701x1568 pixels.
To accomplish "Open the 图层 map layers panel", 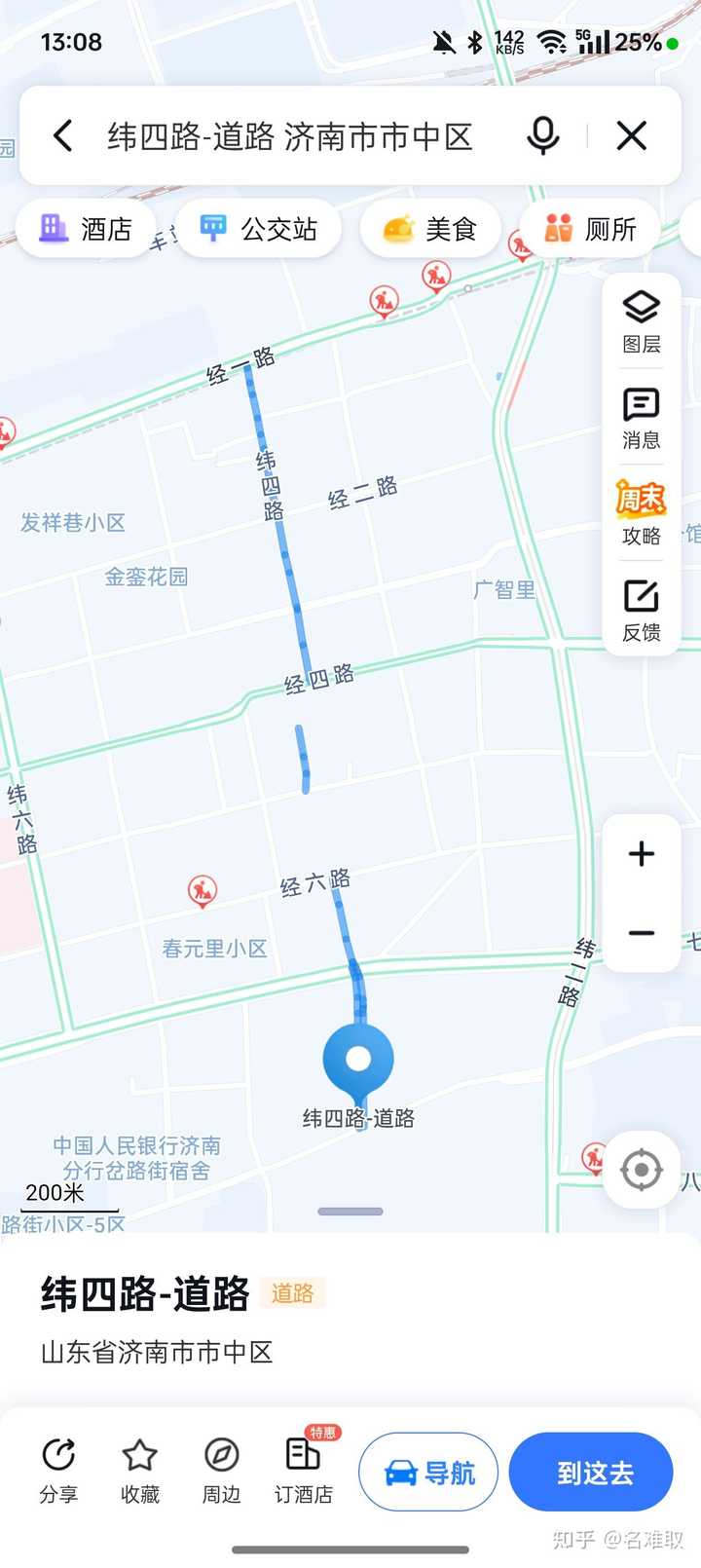I will [642, 321].
